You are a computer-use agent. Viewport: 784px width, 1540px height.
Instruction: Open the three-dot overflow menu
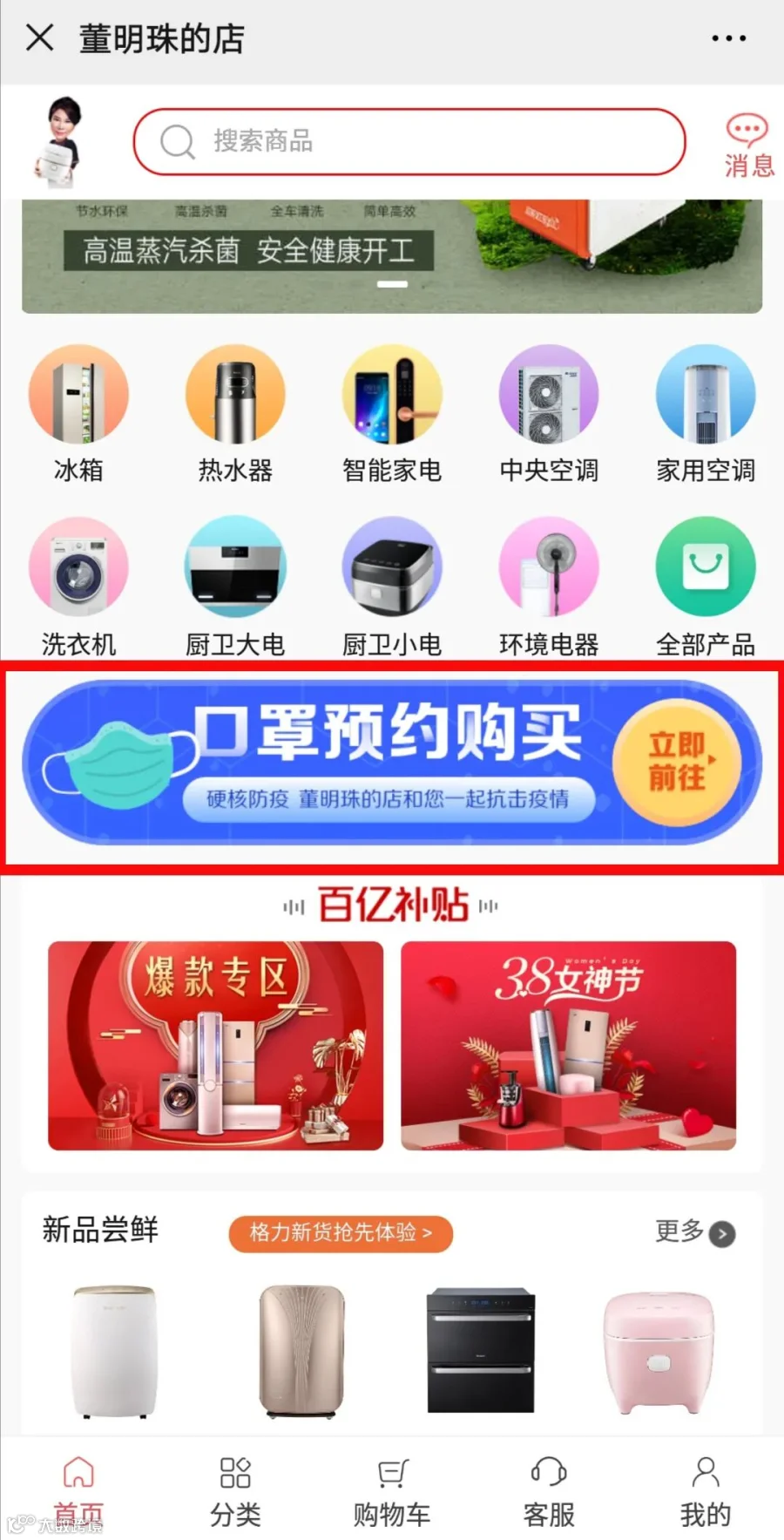pyautogui.click(x=728, y=38)
